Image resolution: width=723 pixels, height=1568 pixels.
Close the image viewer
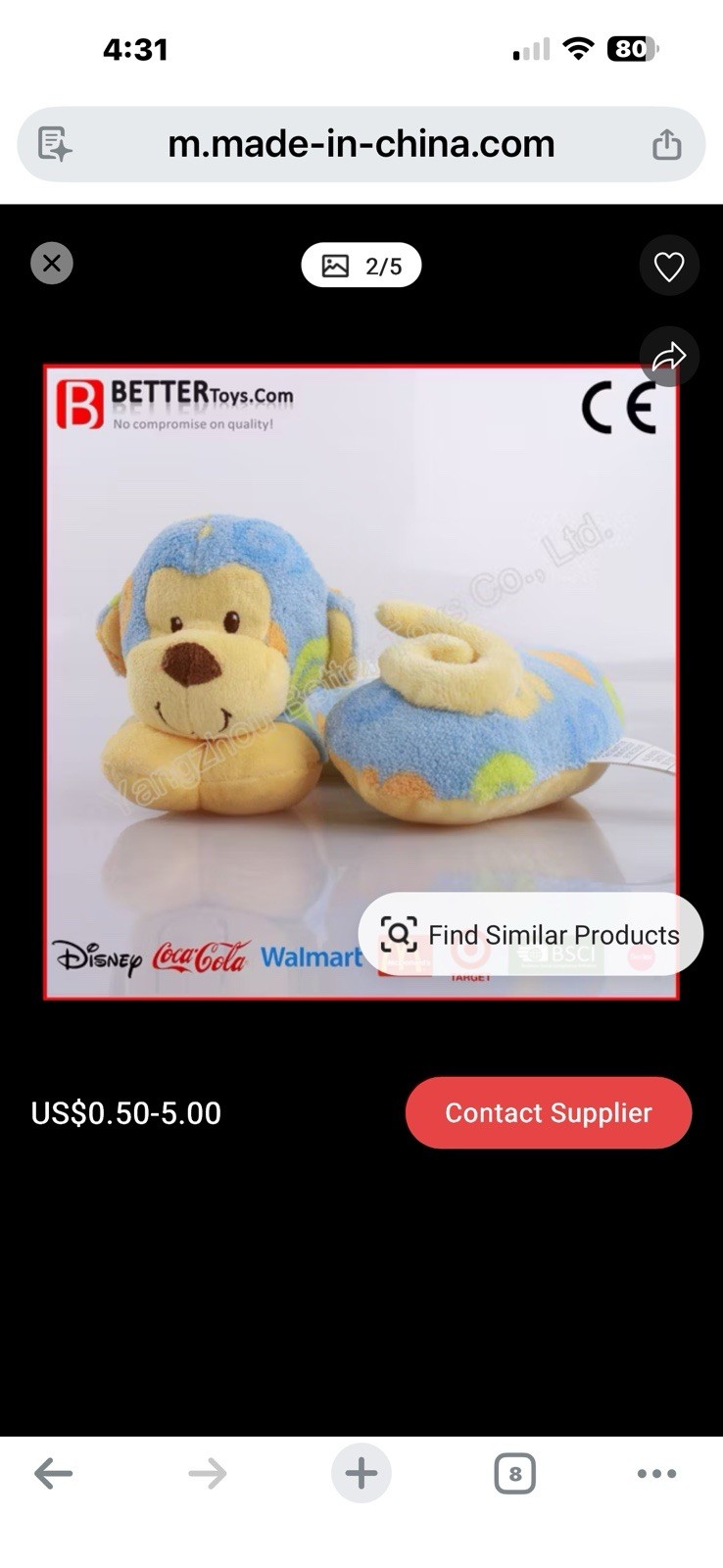click(x=52, y=263)
